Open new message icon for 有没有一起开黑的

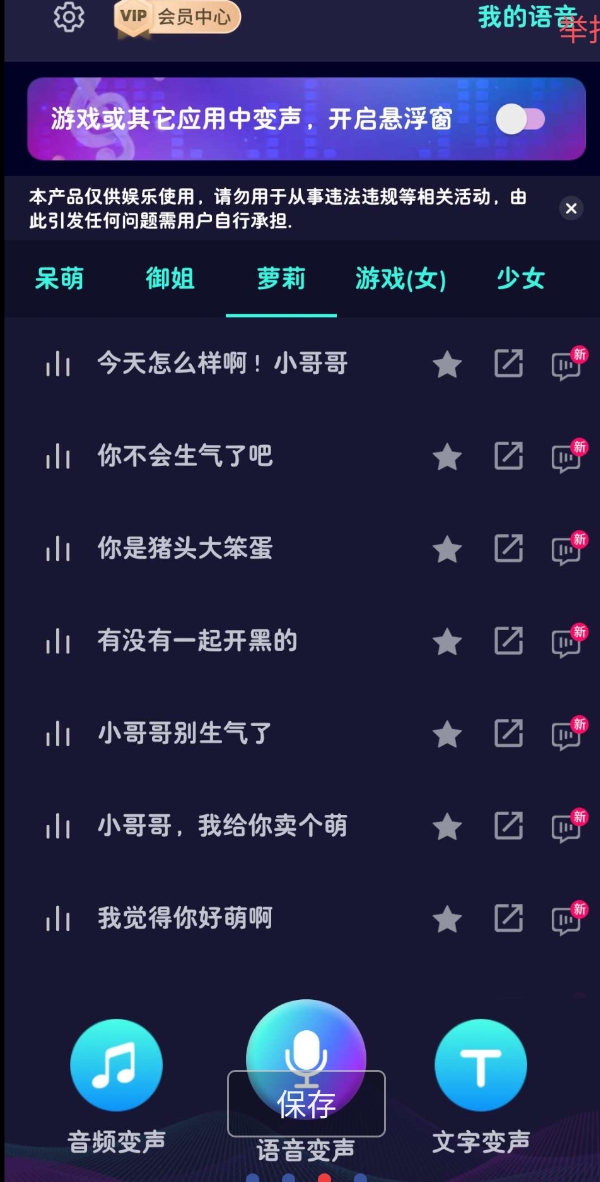point(566,642)
